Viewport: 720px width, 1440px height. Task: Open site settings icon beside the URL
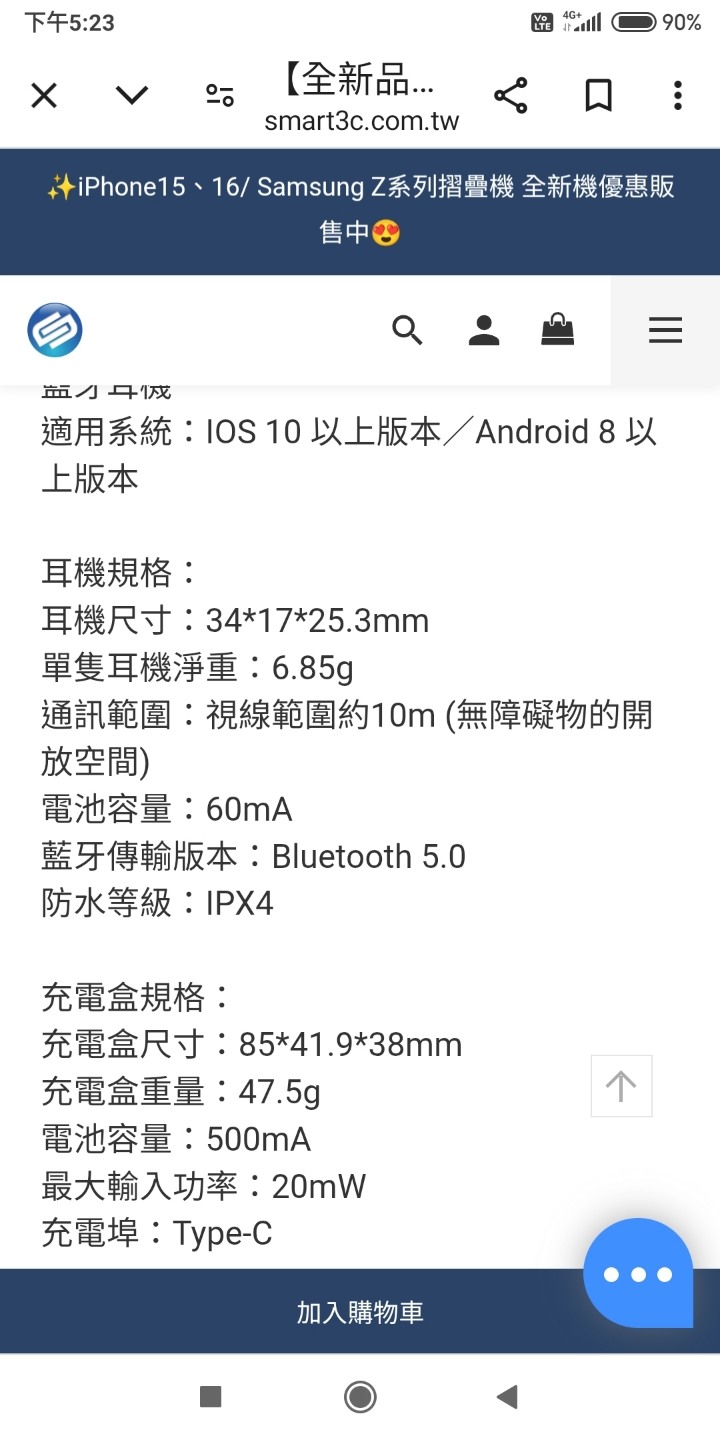point(220,96)
